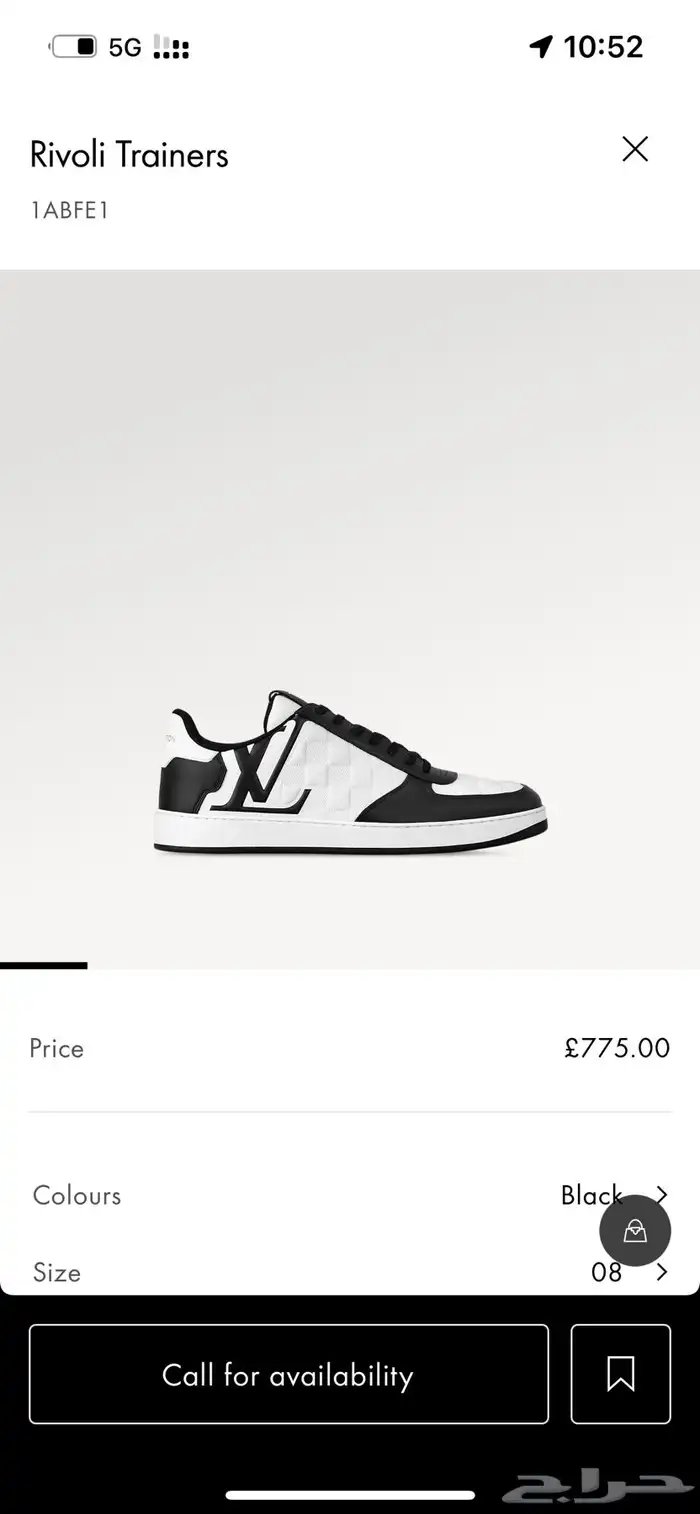Open the Colours option showing Black
This screenshot has height=1514, width=700.
(x=350, y=1195)
